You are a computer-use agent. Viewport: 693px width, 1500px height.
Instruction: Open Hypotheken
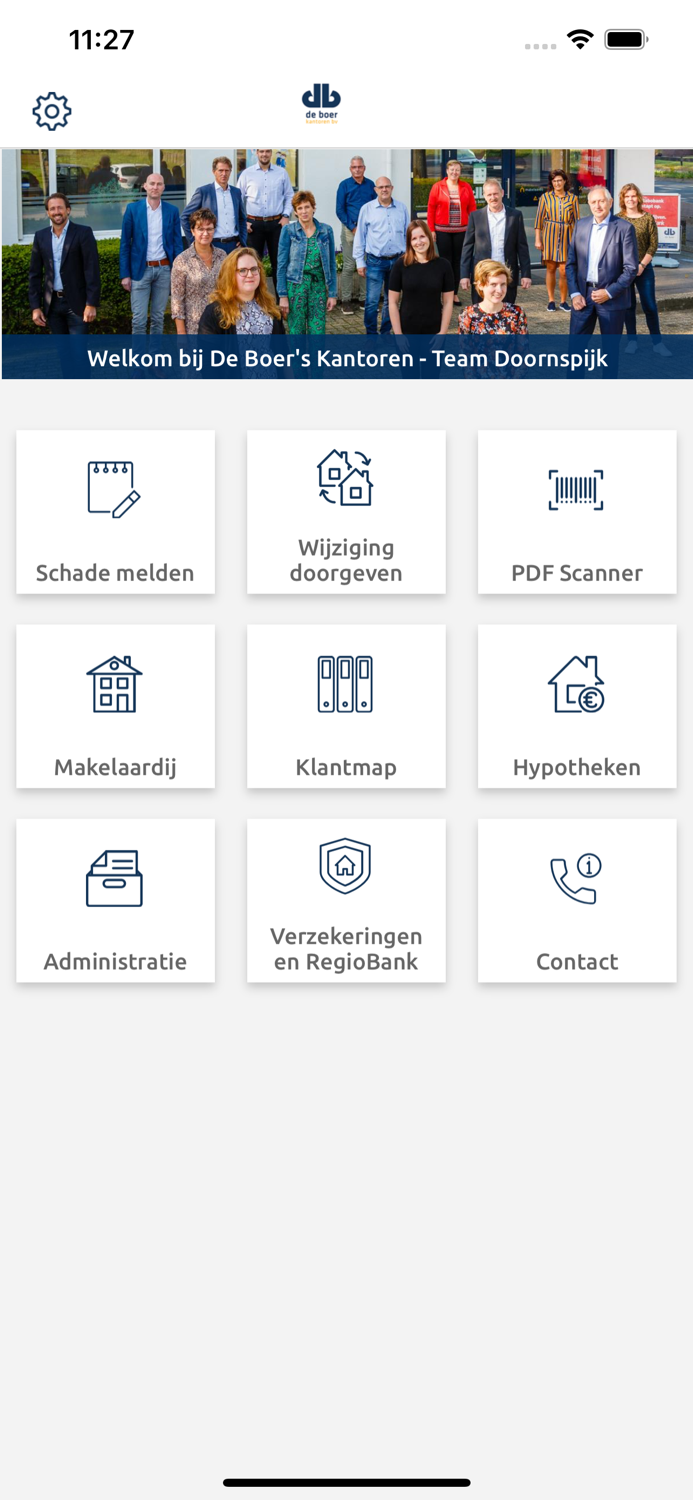[577, 706]
